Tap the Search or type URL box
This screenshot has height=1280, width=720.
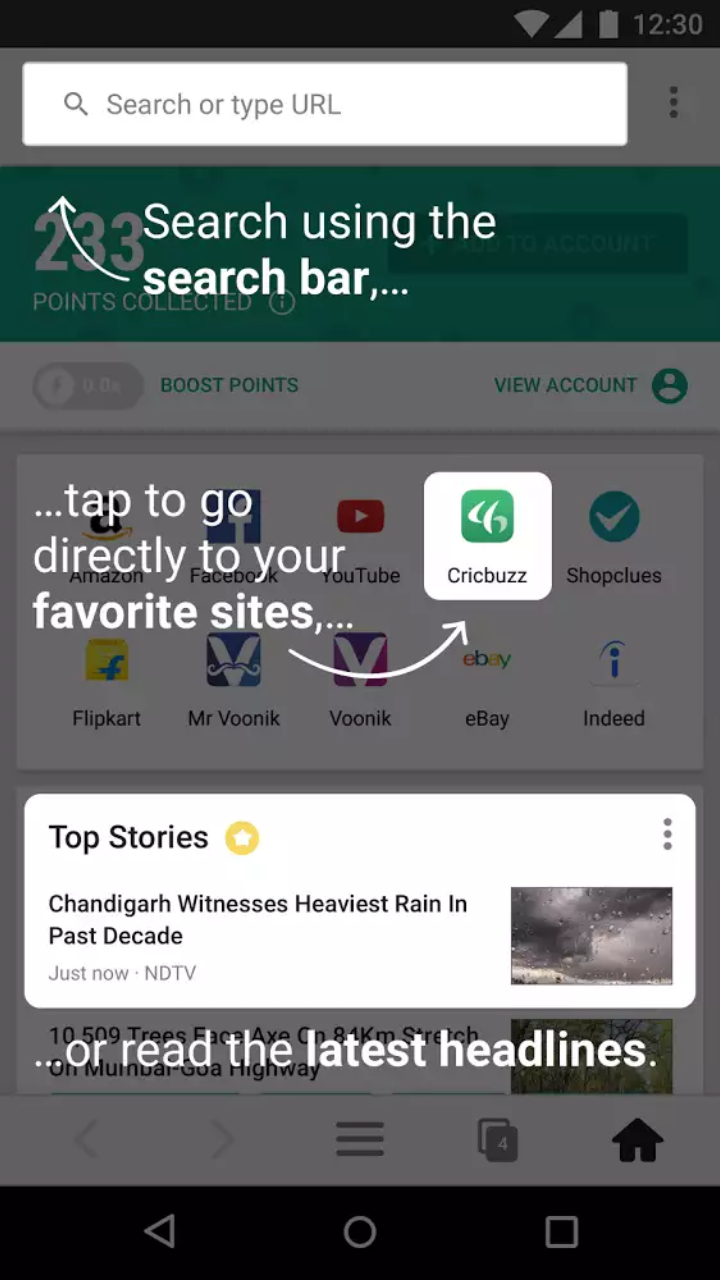pos(325,104)
